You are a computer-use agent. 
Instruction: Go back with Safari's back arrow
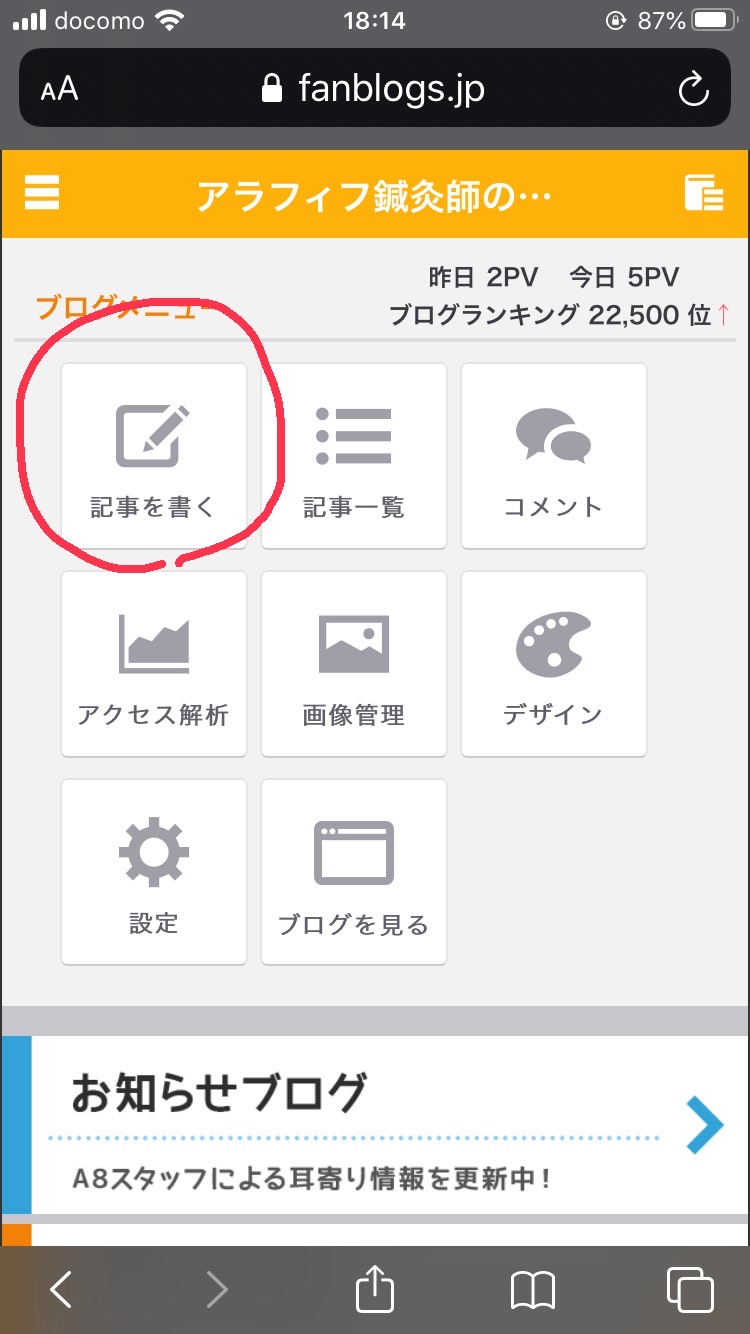61,1290
